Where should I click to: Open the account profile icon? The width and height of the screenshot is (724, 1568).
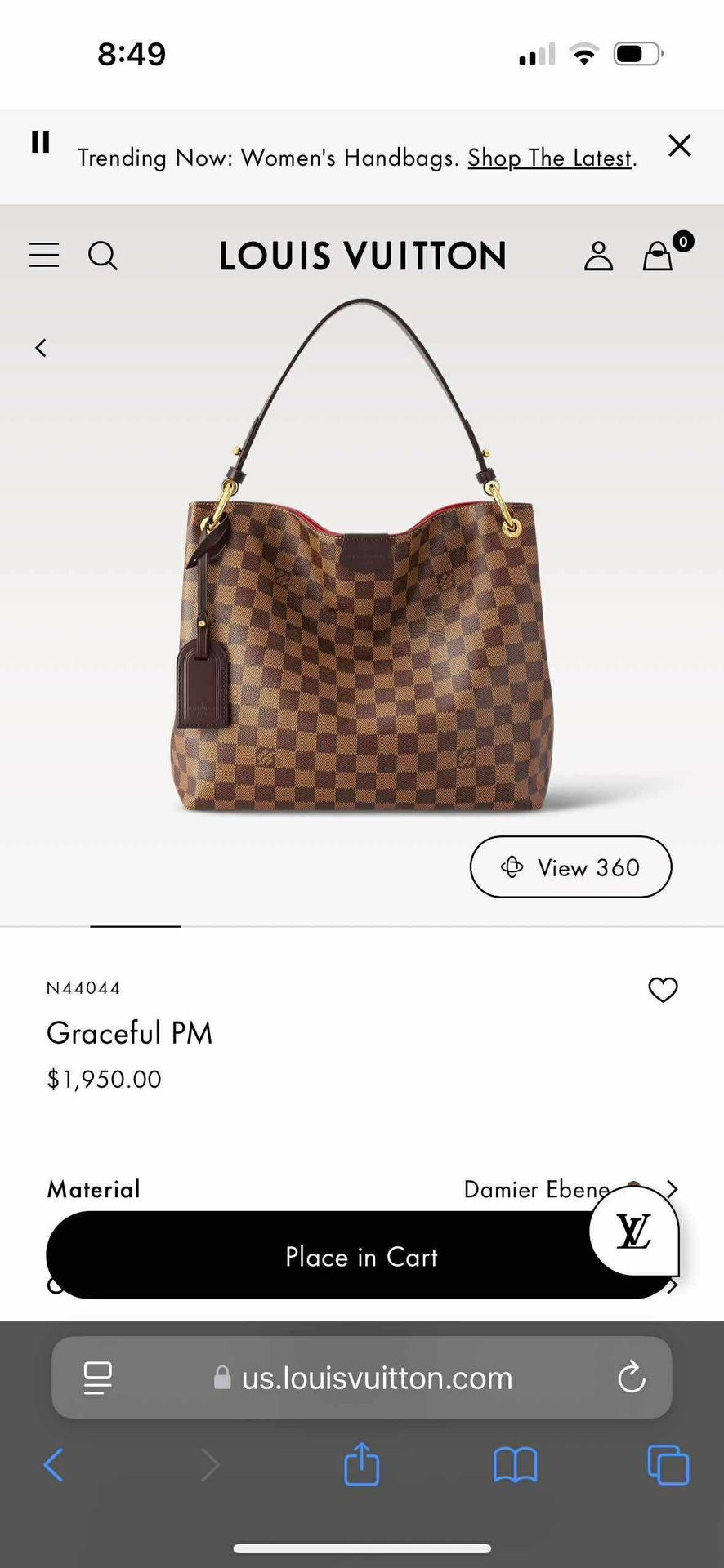click(x=598, y=256)
